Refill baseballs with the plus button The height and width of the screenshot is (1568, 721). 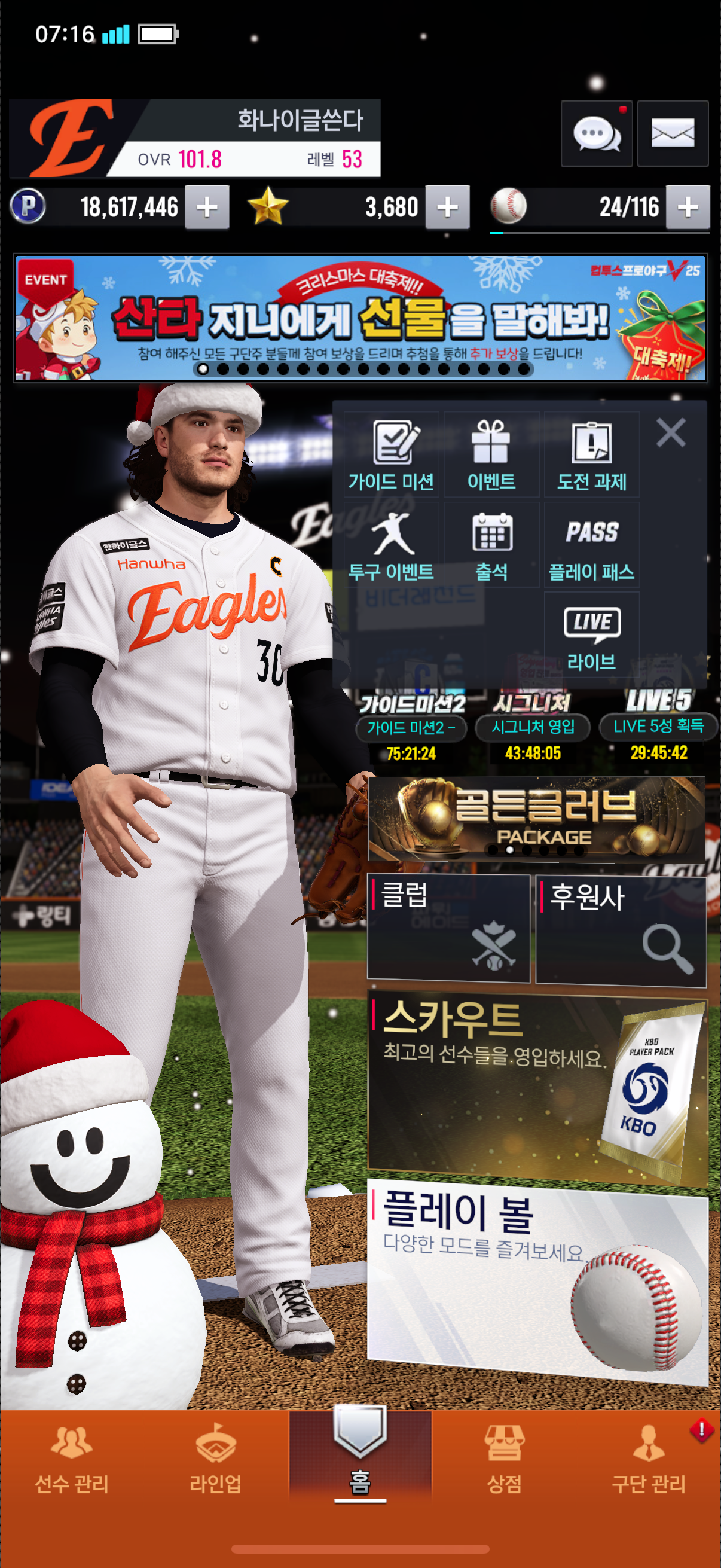tap(688, 207)
